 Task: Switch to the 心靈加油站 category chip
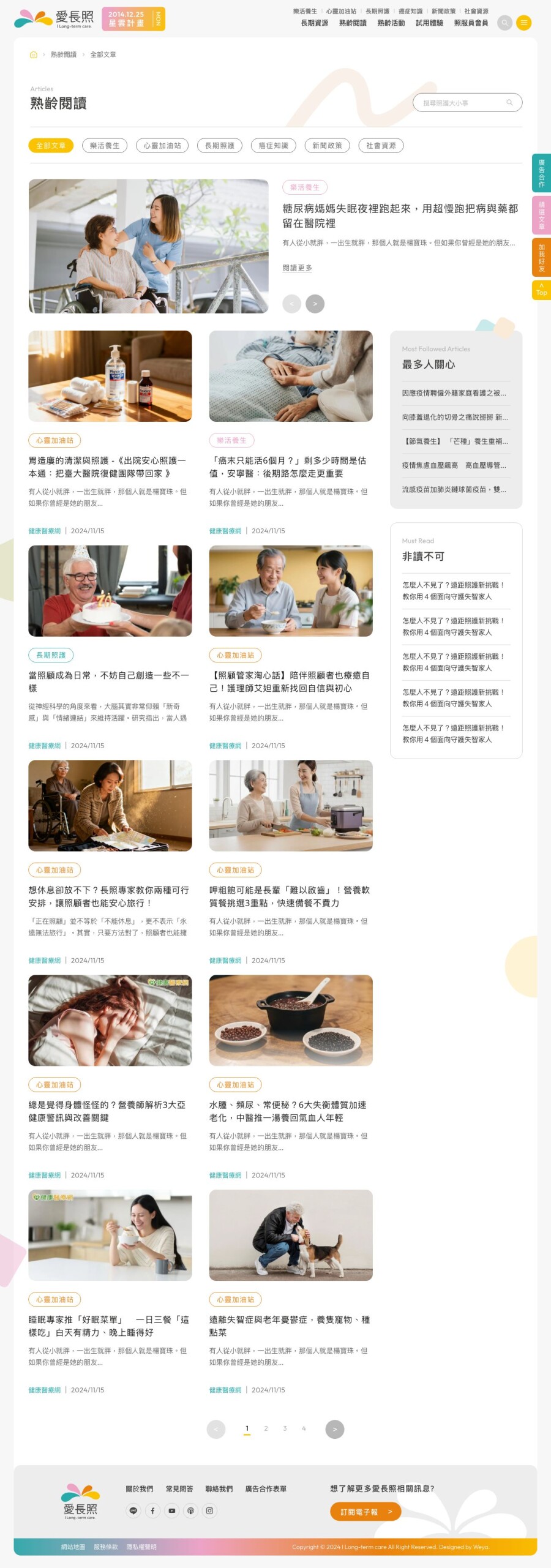(x=162, y=146)
